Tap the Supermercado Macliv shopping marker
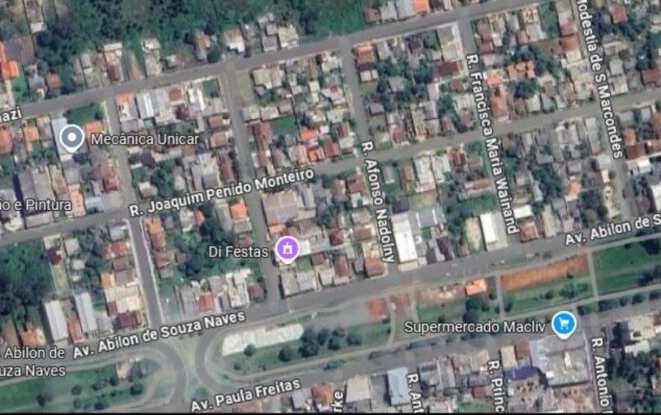This screenshot has width=661, height=415. (x=565, y=325)
